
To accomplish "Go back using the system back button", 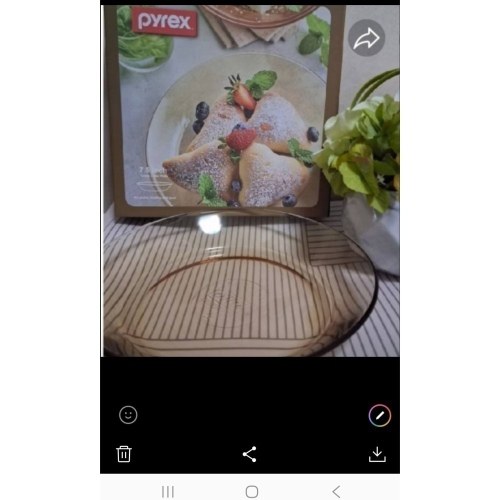I will pyautogui.click(x=336, y=492).
